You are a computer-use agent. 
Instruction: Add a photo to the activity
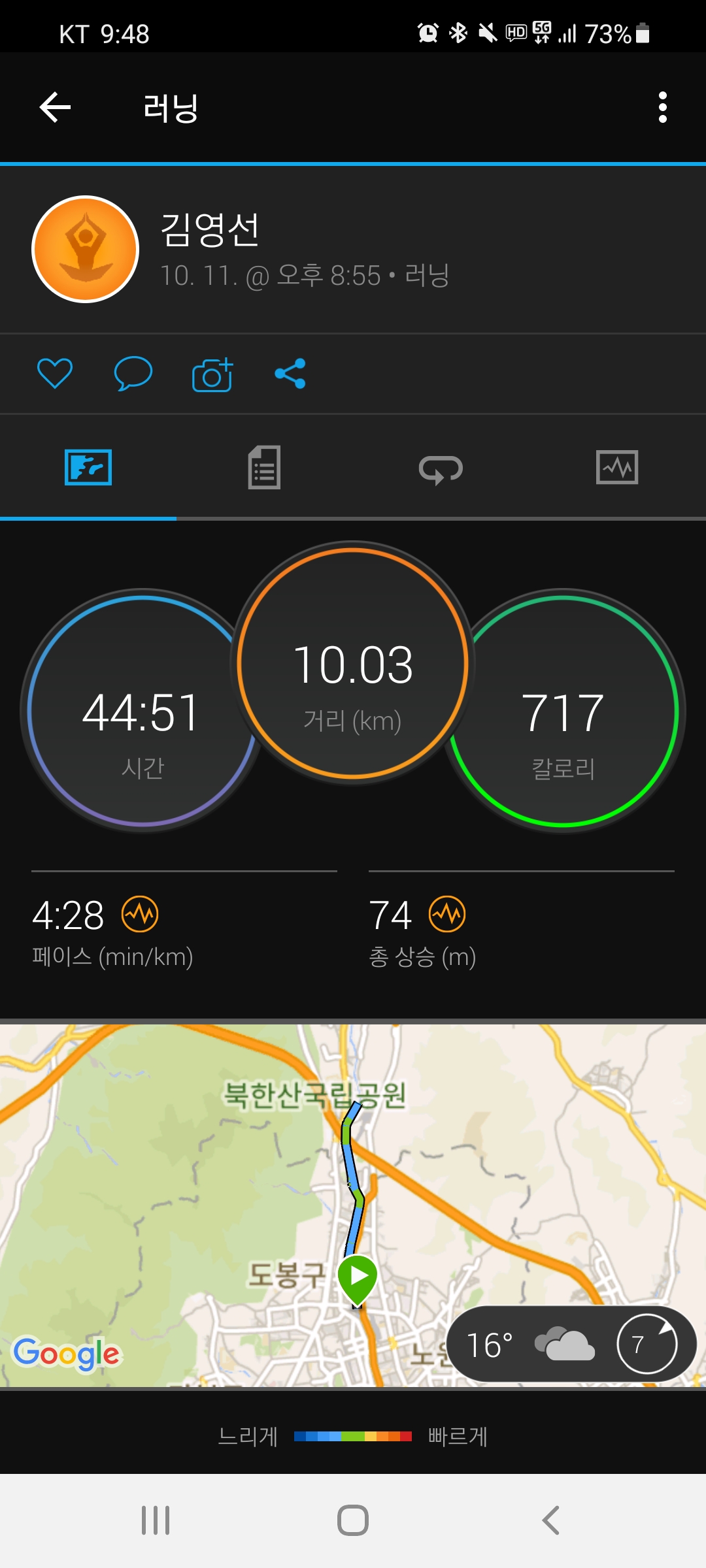tap(212, 374)
